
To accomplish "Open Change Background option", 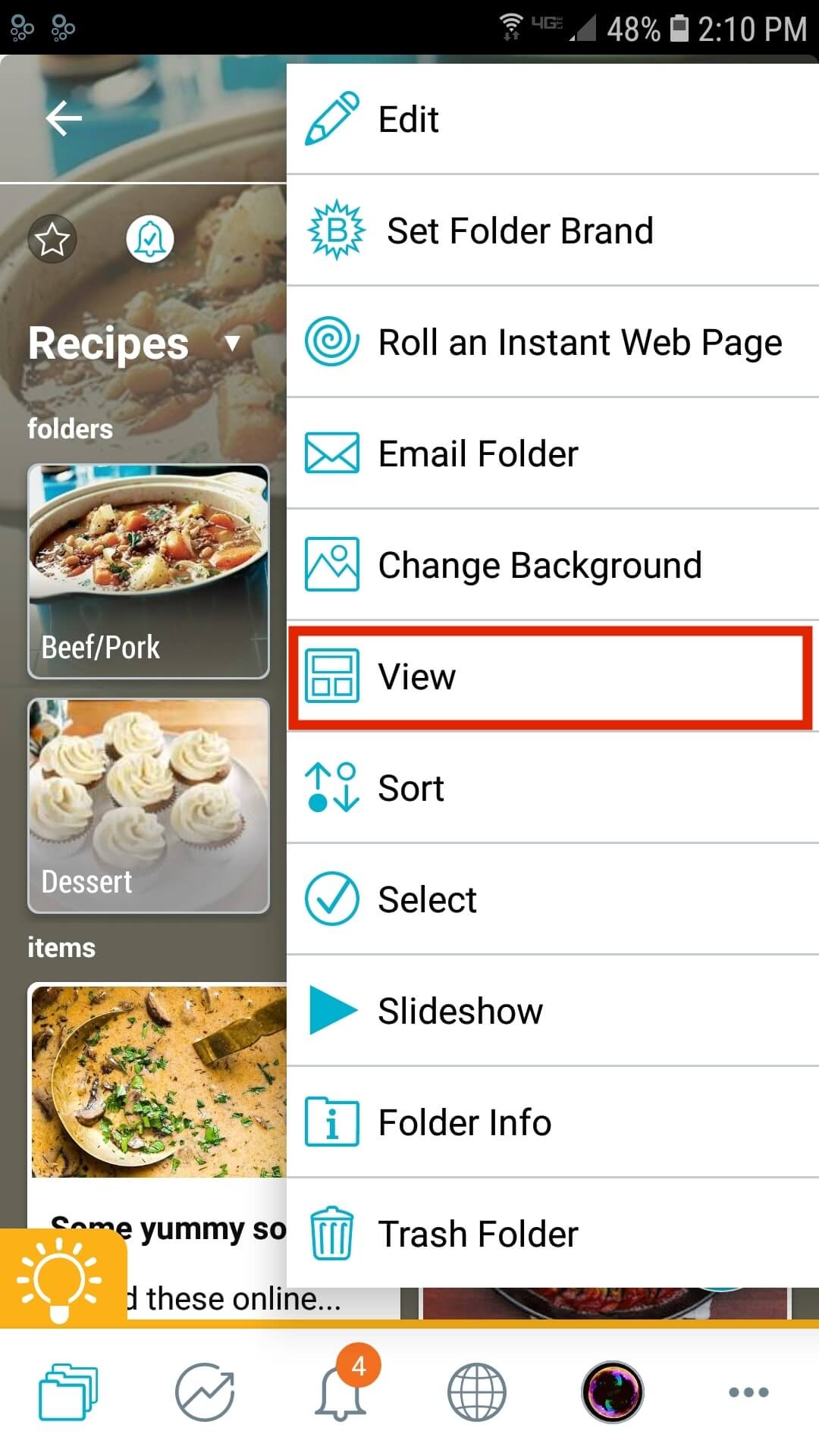I will [x=553, y=565].
